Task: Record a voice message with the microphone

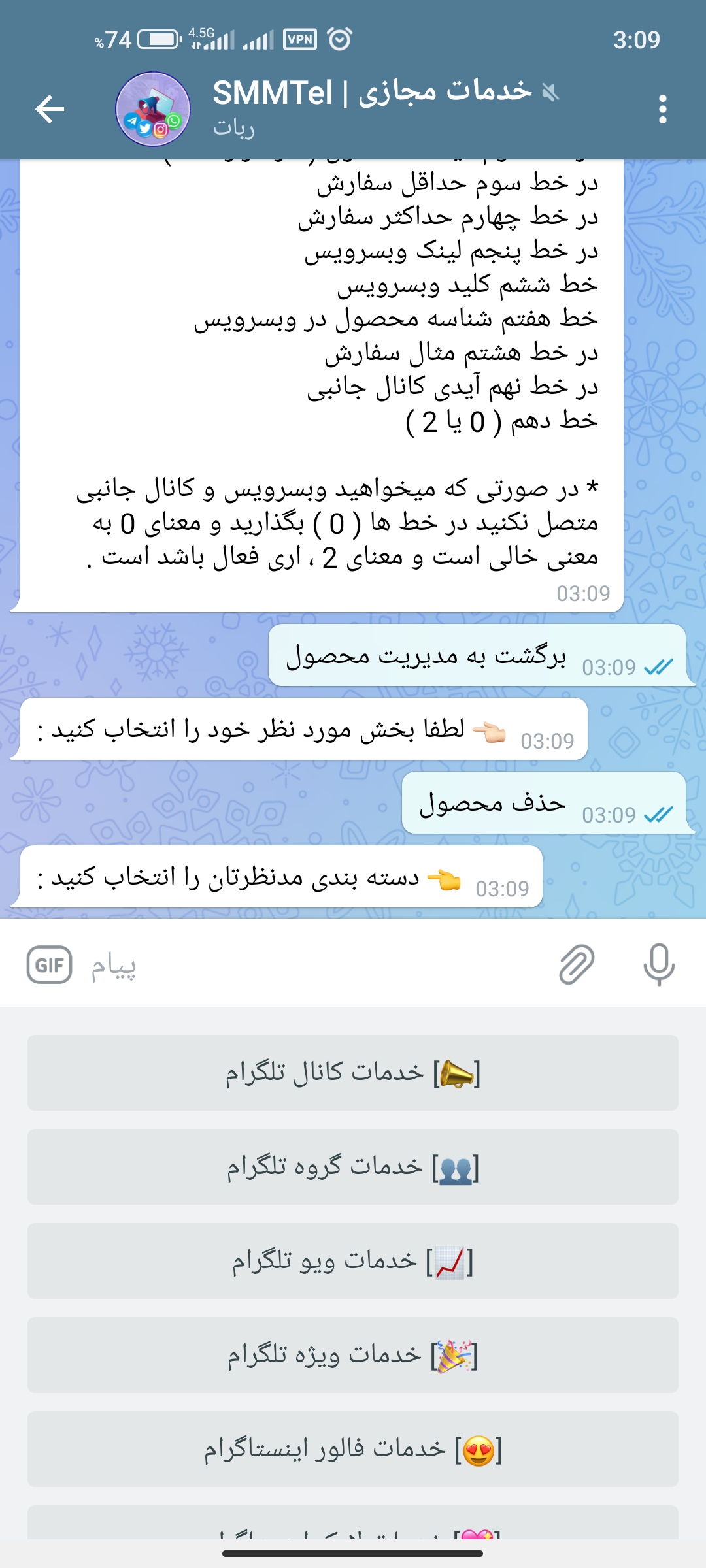Action: tap(658, 964)
